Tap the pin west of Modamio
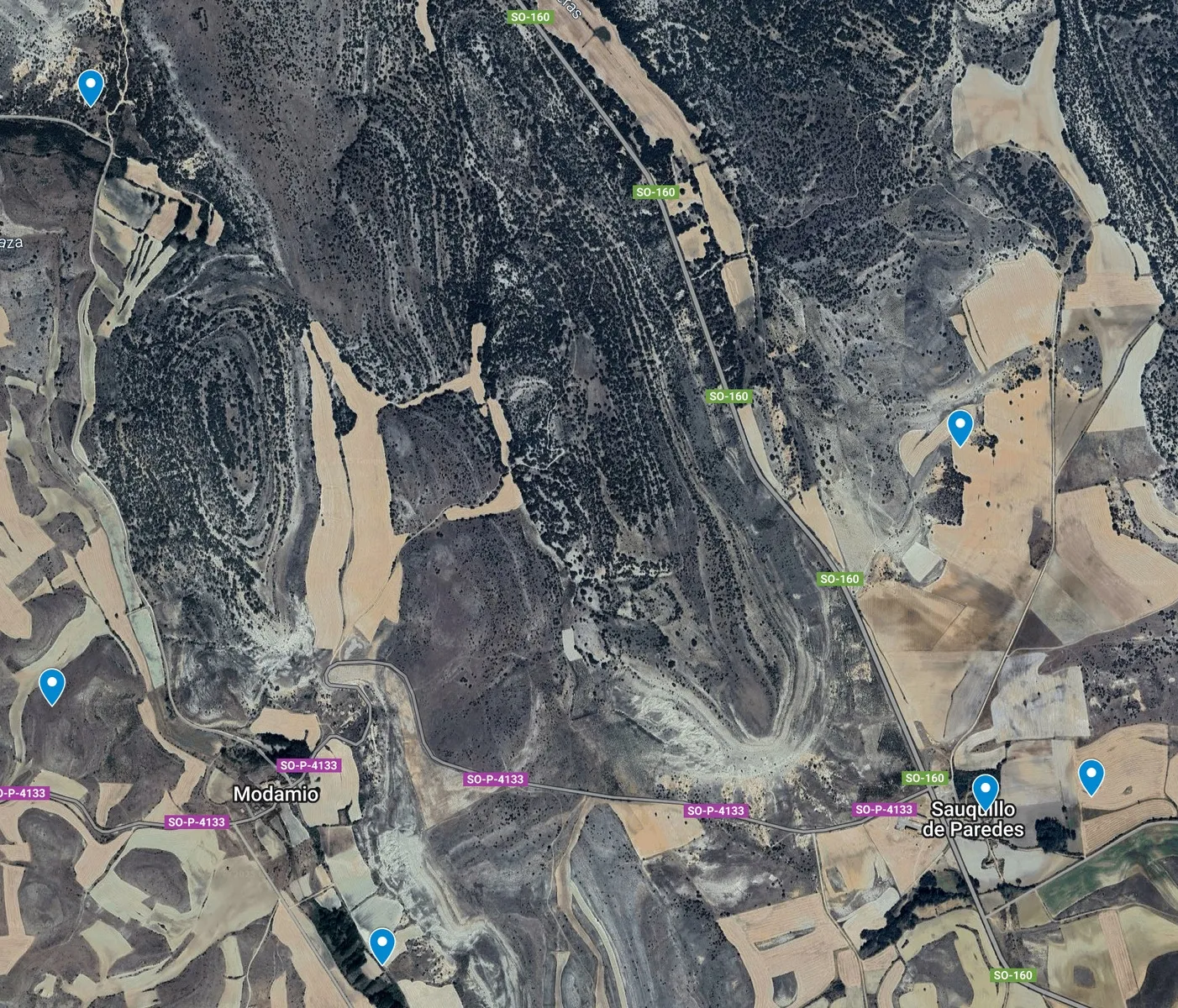The width and height of the screenshot is (1178, 1008). point(52,685)
